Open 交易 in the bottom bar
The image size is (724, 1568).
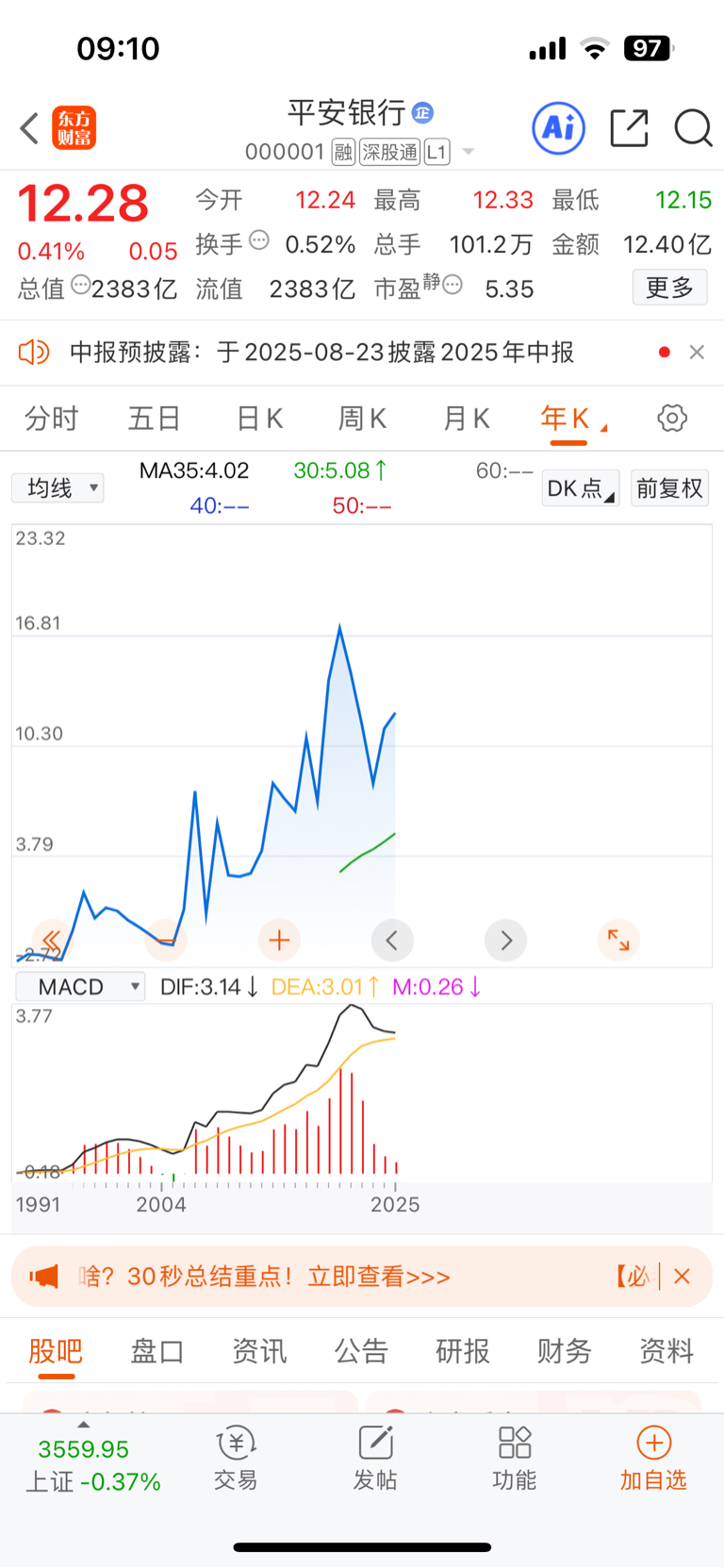click(236, 1458)
